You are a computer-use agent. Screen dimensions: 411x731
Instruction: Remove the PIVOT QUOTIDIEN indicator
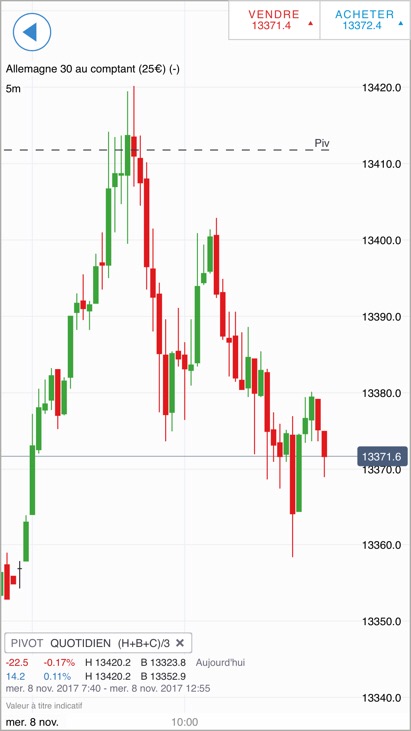click(x=180, y=643)
